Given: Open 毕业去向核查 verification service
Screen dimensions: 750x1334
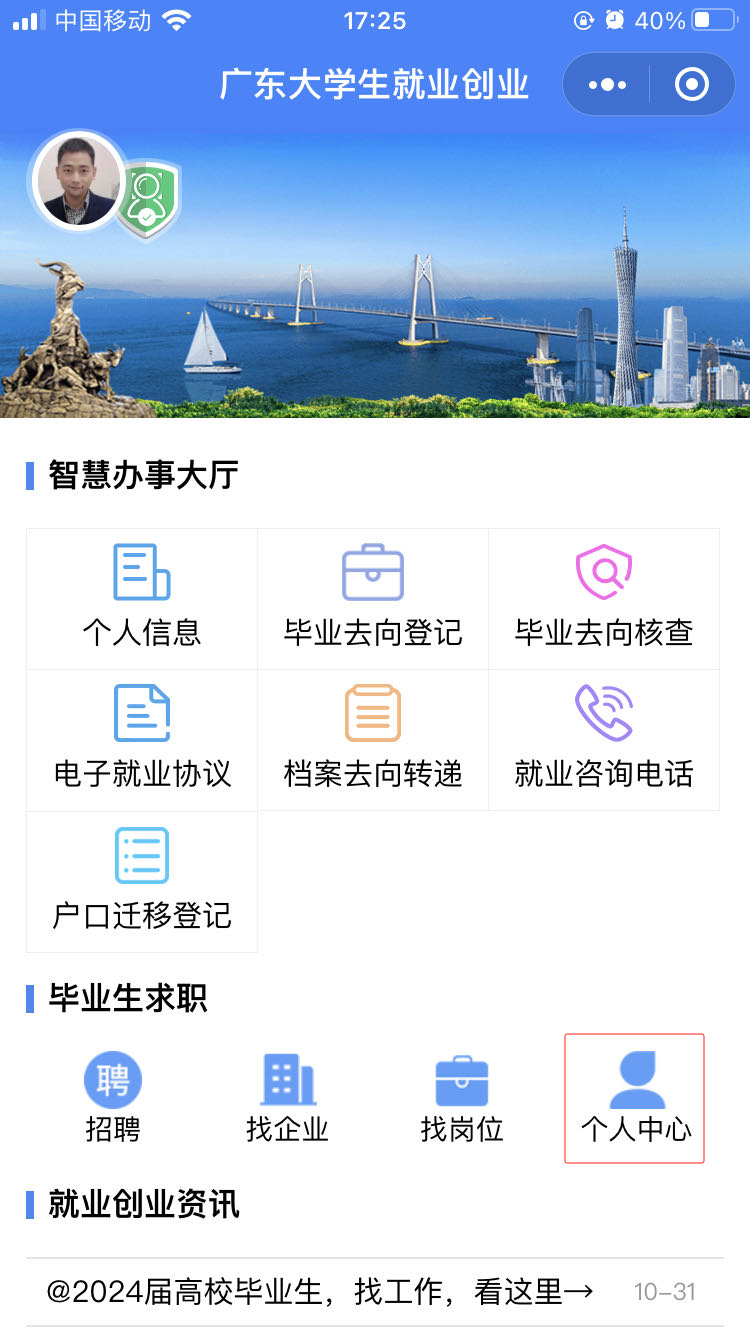Looking at the screenshot, I should [x=604, y=598].
